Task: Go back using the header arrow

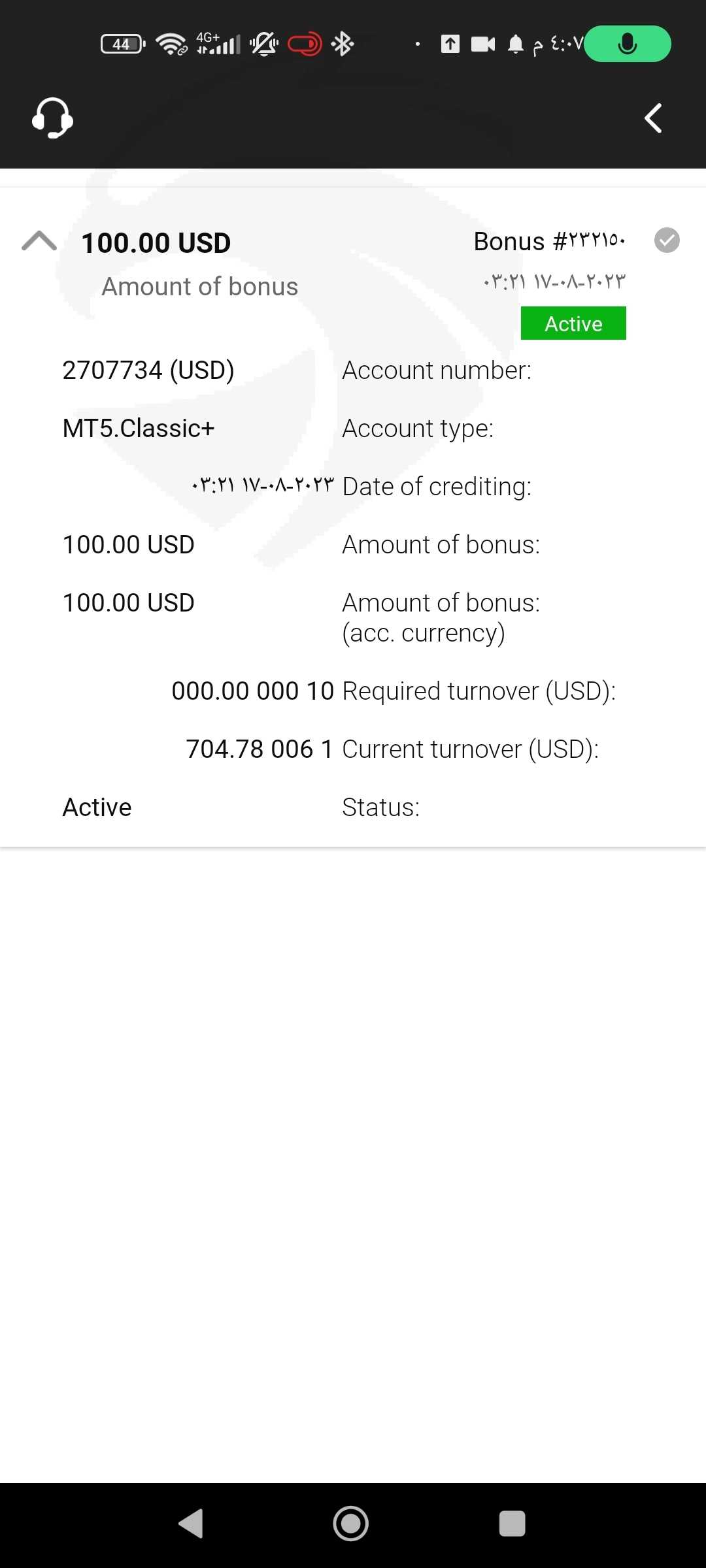Action: coord(653,118)
